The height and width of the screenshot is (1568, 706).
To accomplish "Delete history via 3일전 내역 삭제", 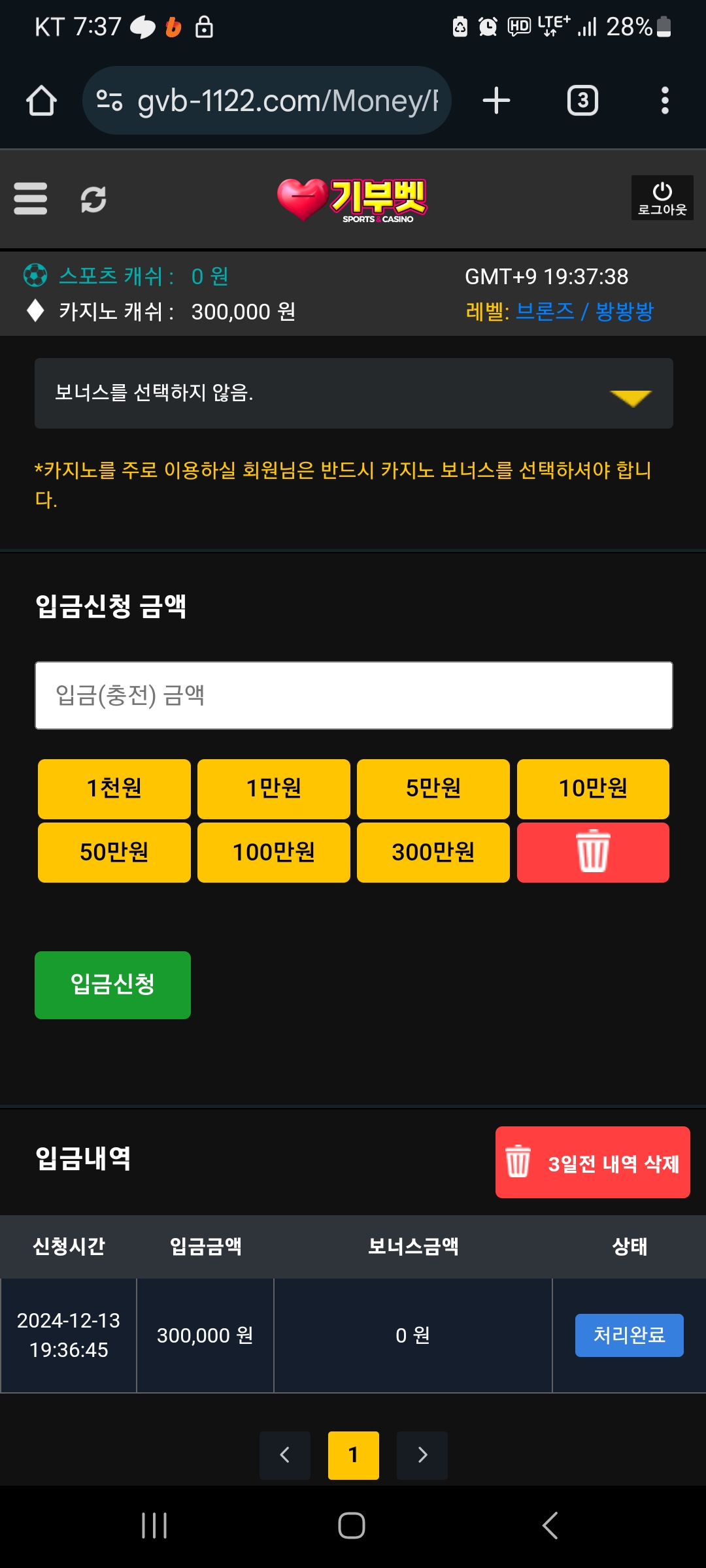I will [x=592, y=1162].
